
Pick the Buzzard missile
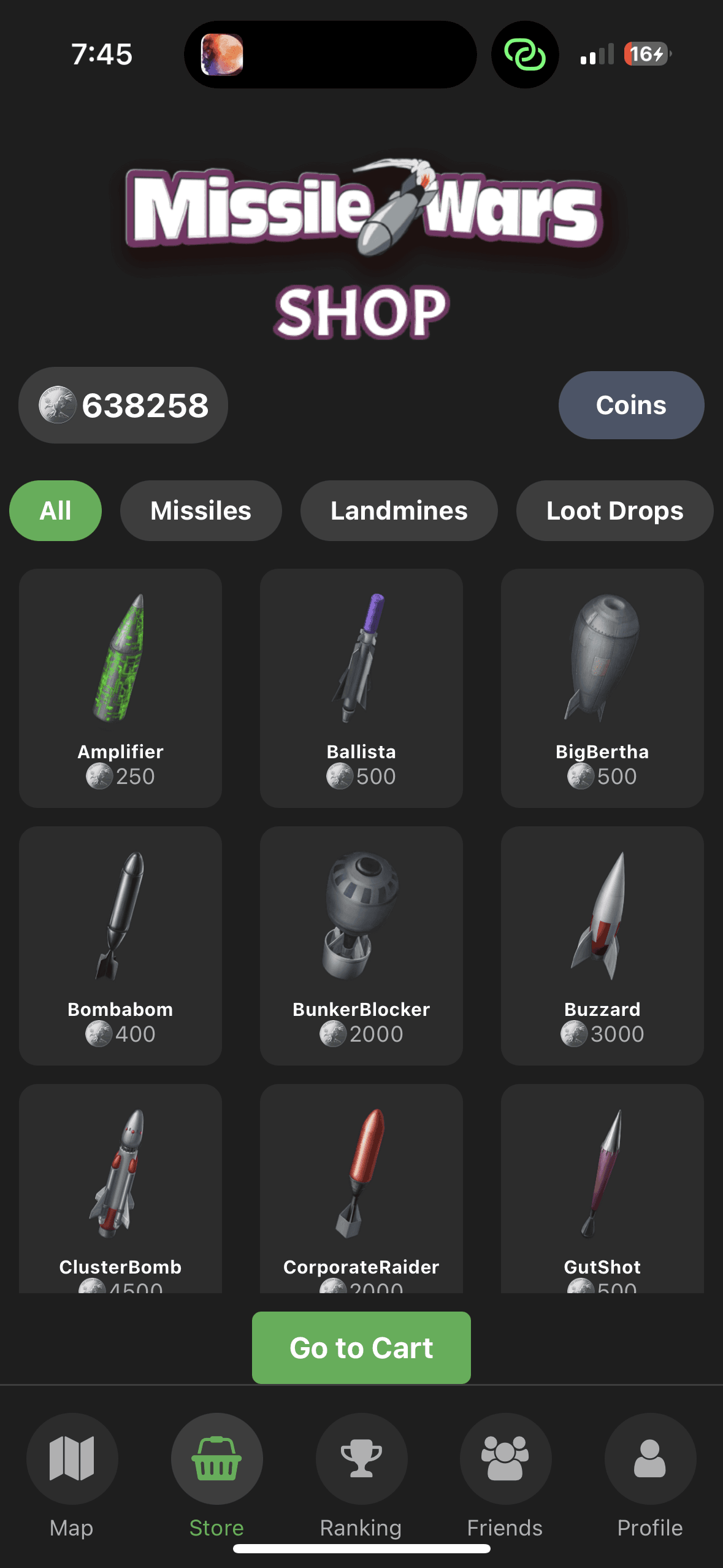tap(602, 945)
